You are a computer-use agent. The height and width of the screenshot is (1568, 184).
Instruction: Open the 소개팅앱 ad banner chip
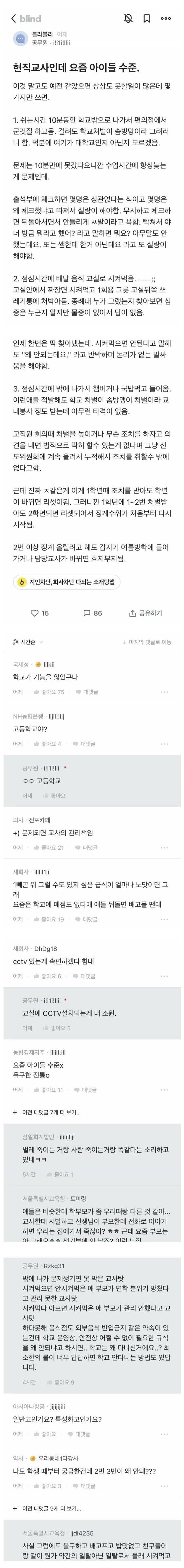67,581
